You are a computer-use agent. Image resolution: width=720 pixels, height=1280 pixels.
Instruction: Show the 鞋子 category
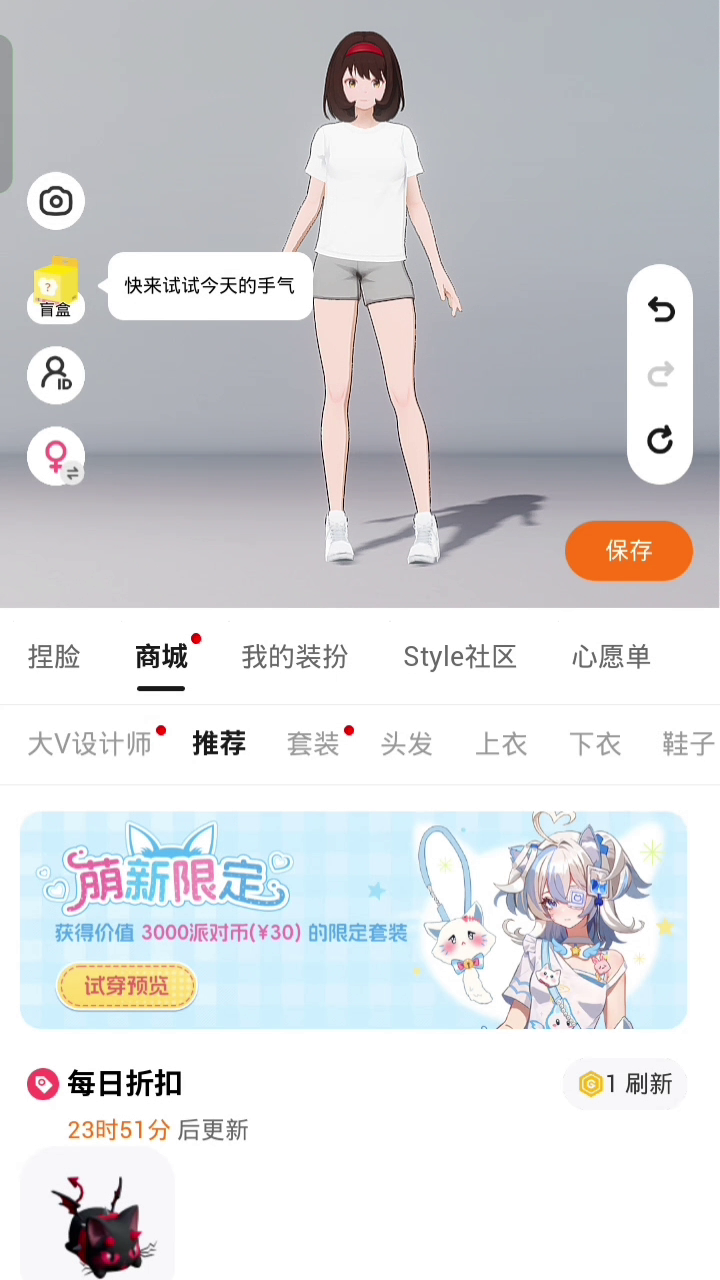[x=688, y=744]
